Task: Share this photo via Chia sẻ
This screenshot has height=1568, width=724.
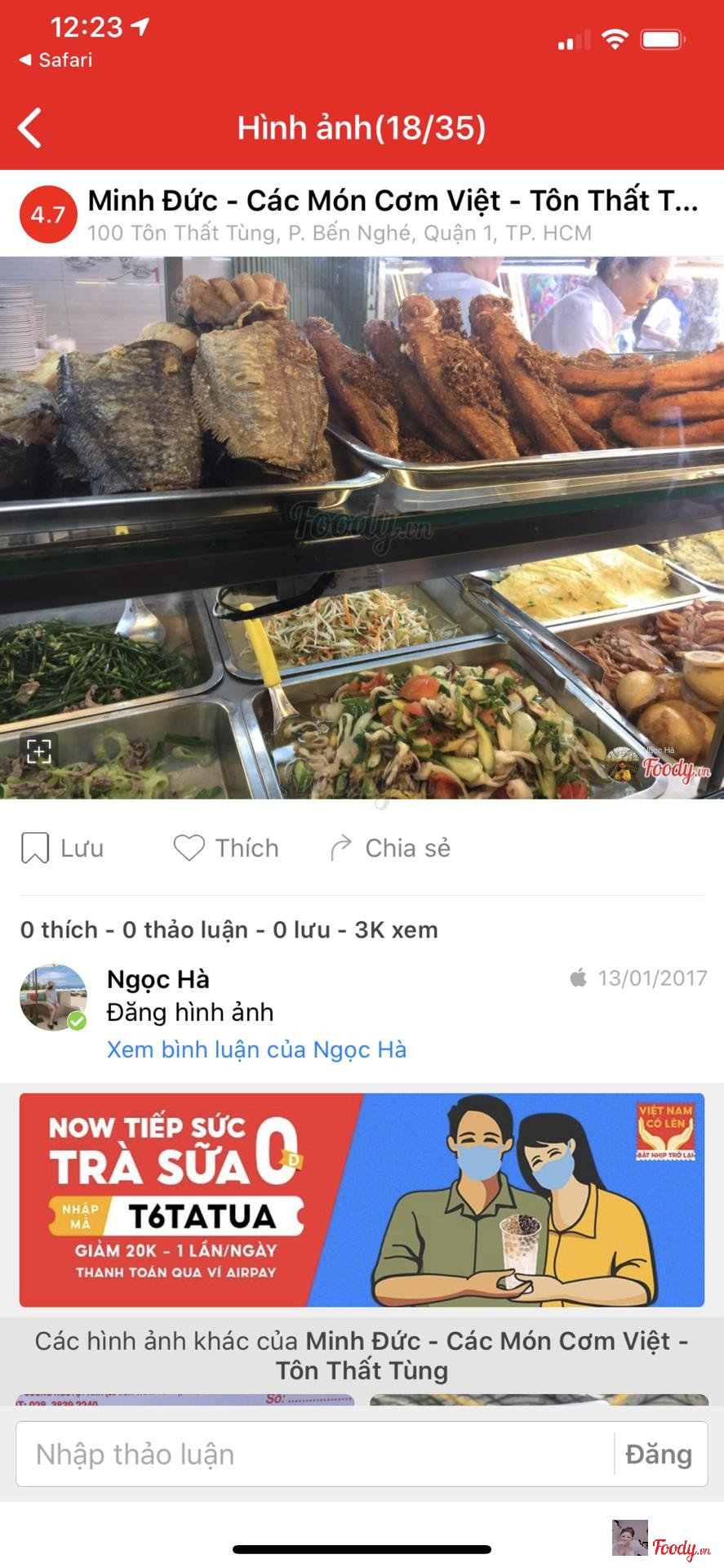Action: pyautogui.click(x=390, y=849)
